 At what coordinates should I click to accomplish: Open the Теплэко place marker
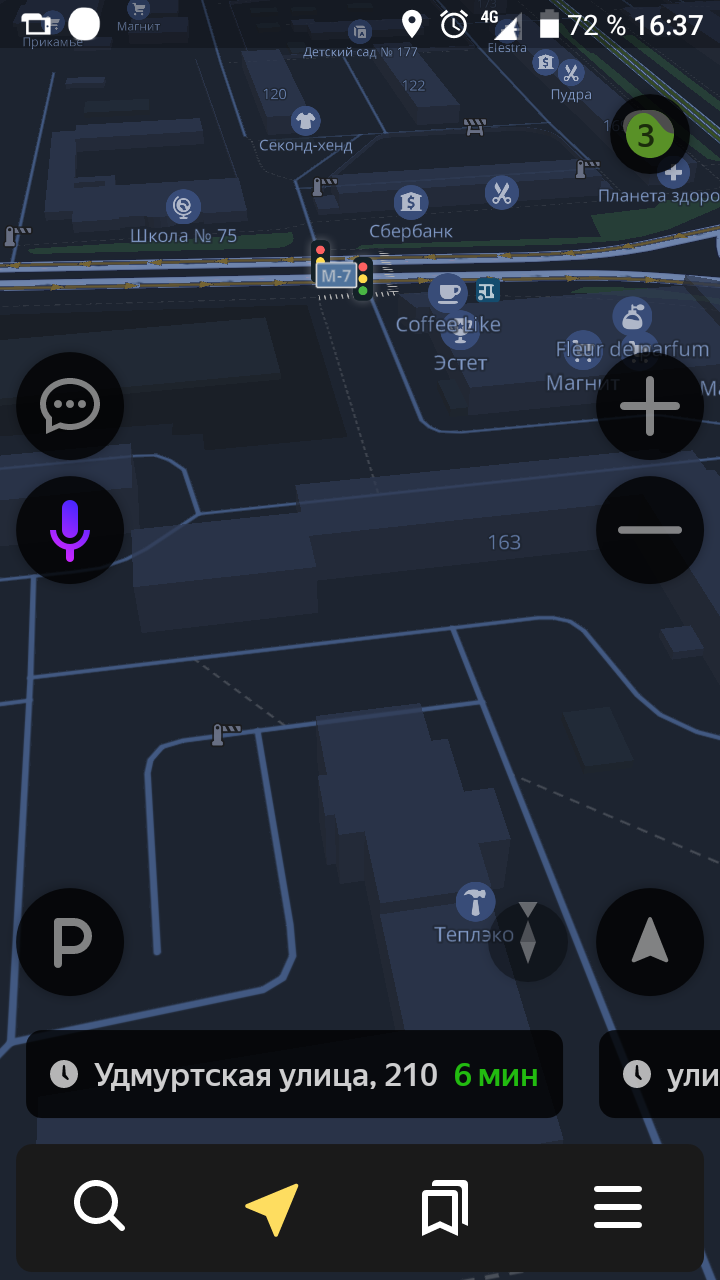coord(475,902)
